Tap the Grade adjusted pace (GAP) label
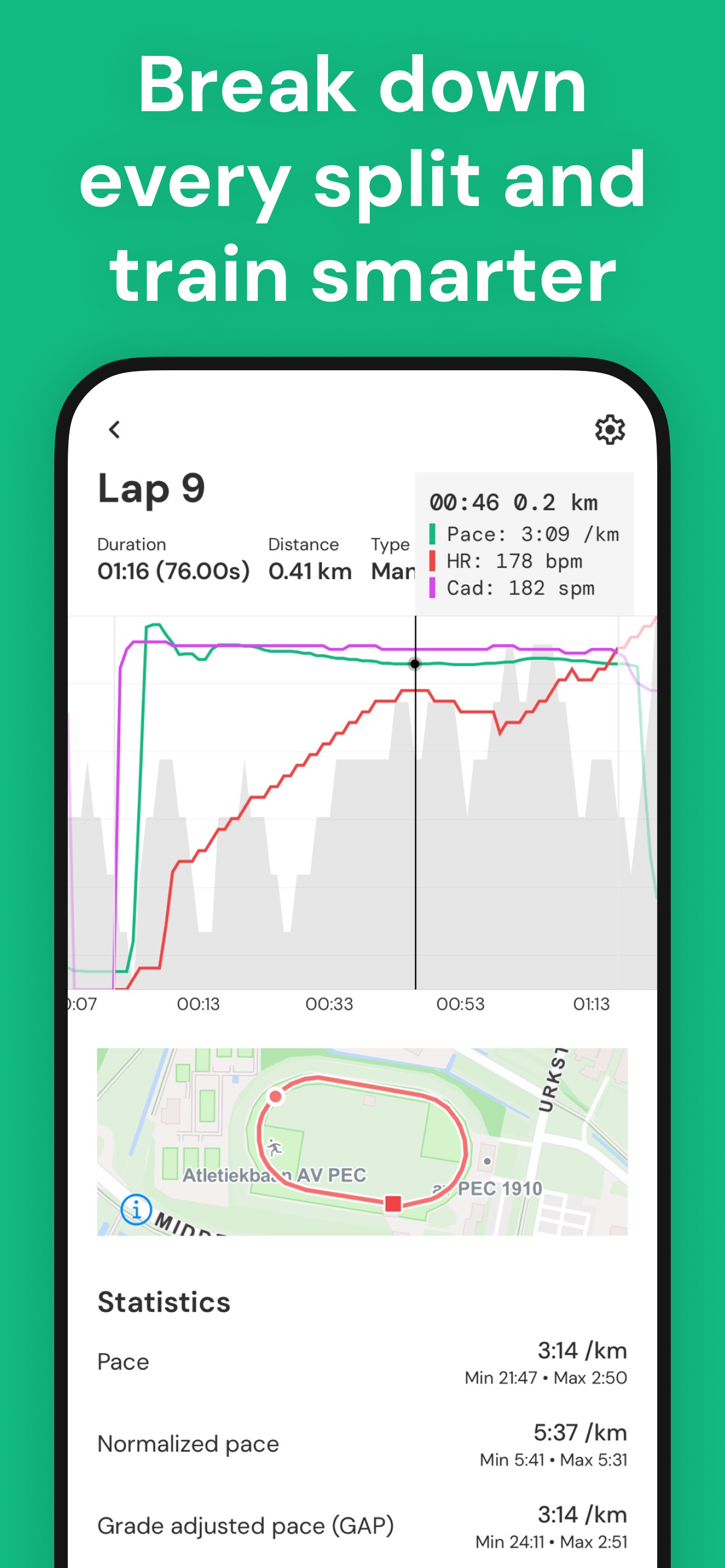 point(246,1525)
